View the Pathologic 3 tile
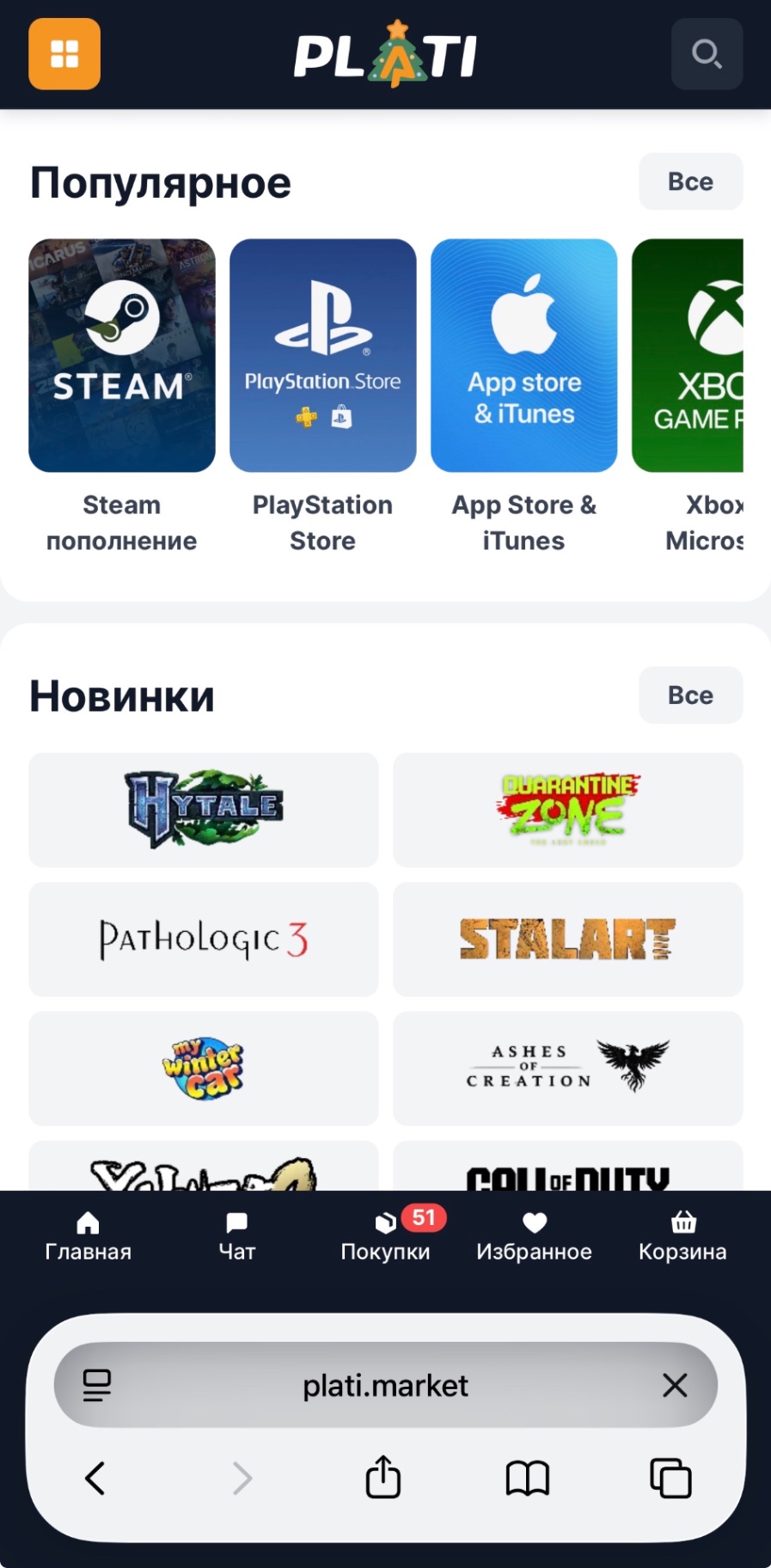 click(204, 939)
